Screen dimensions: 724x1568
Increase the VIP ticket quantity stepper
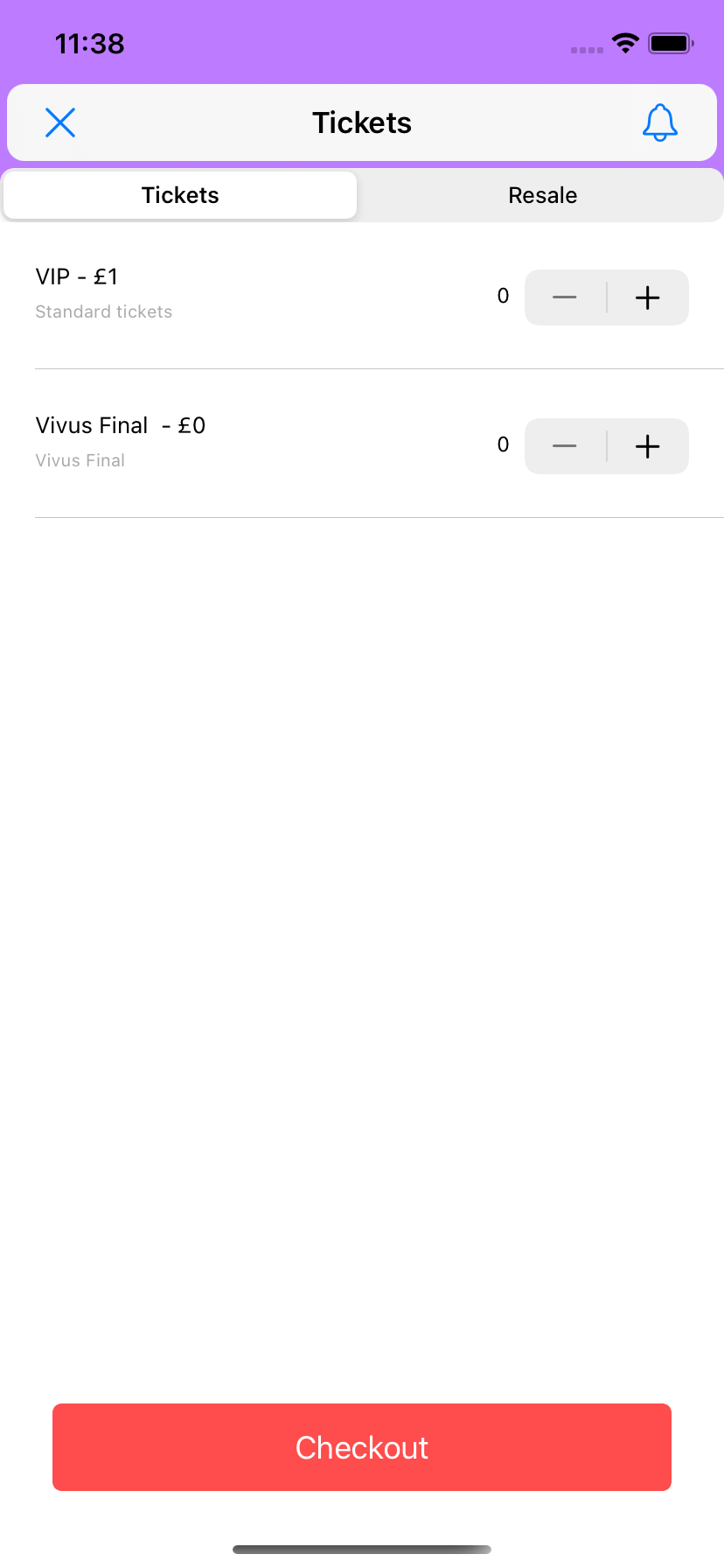point(647,297)
